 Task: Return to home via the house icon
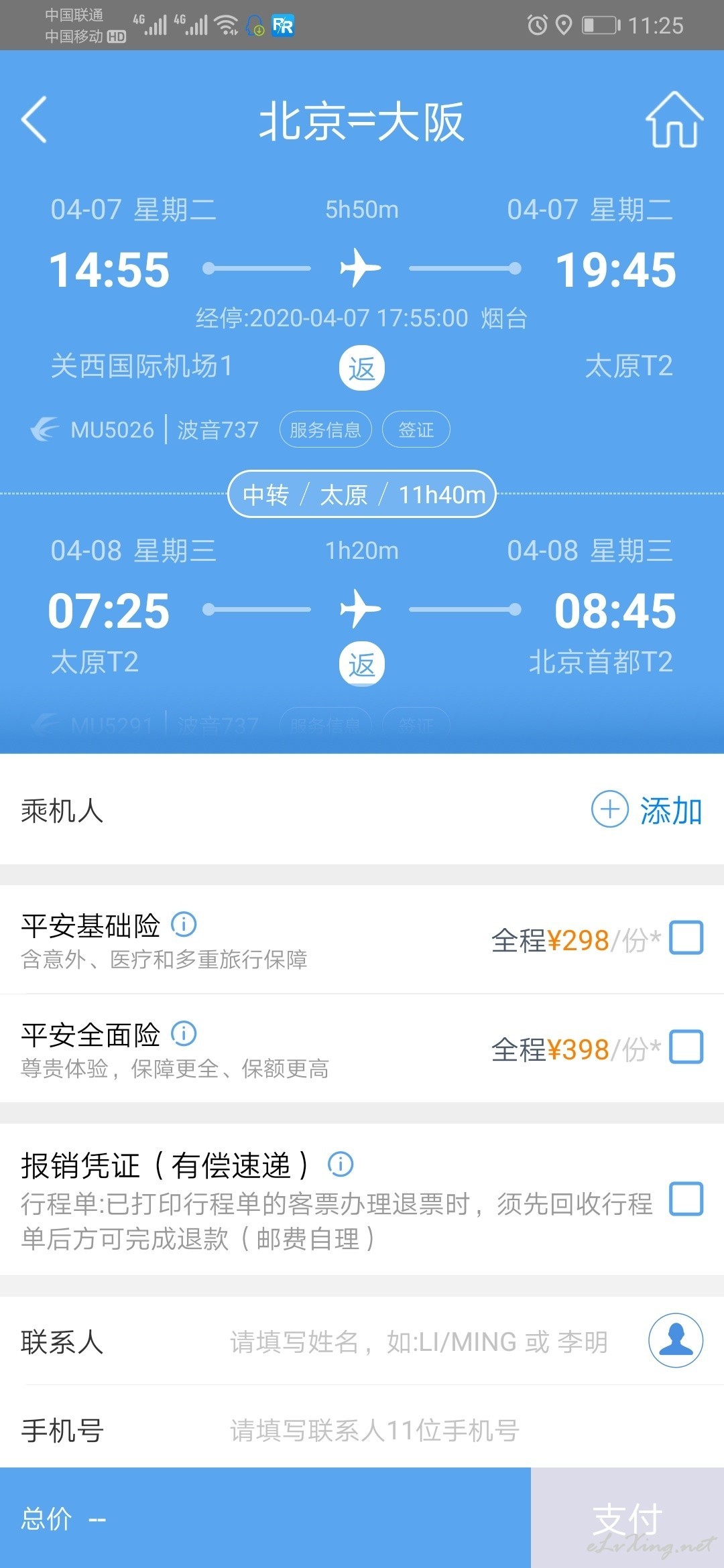(674, 120)
